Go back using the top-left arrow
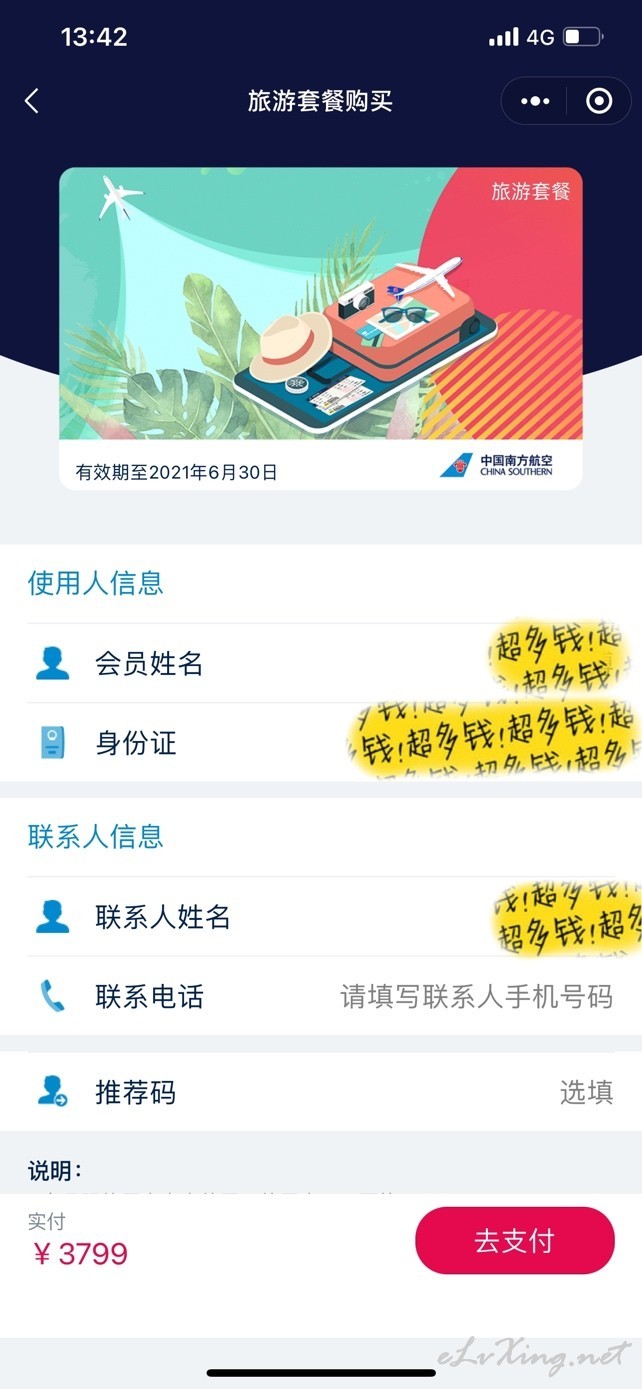This screenshot has height=1389, width=642. 32,101
